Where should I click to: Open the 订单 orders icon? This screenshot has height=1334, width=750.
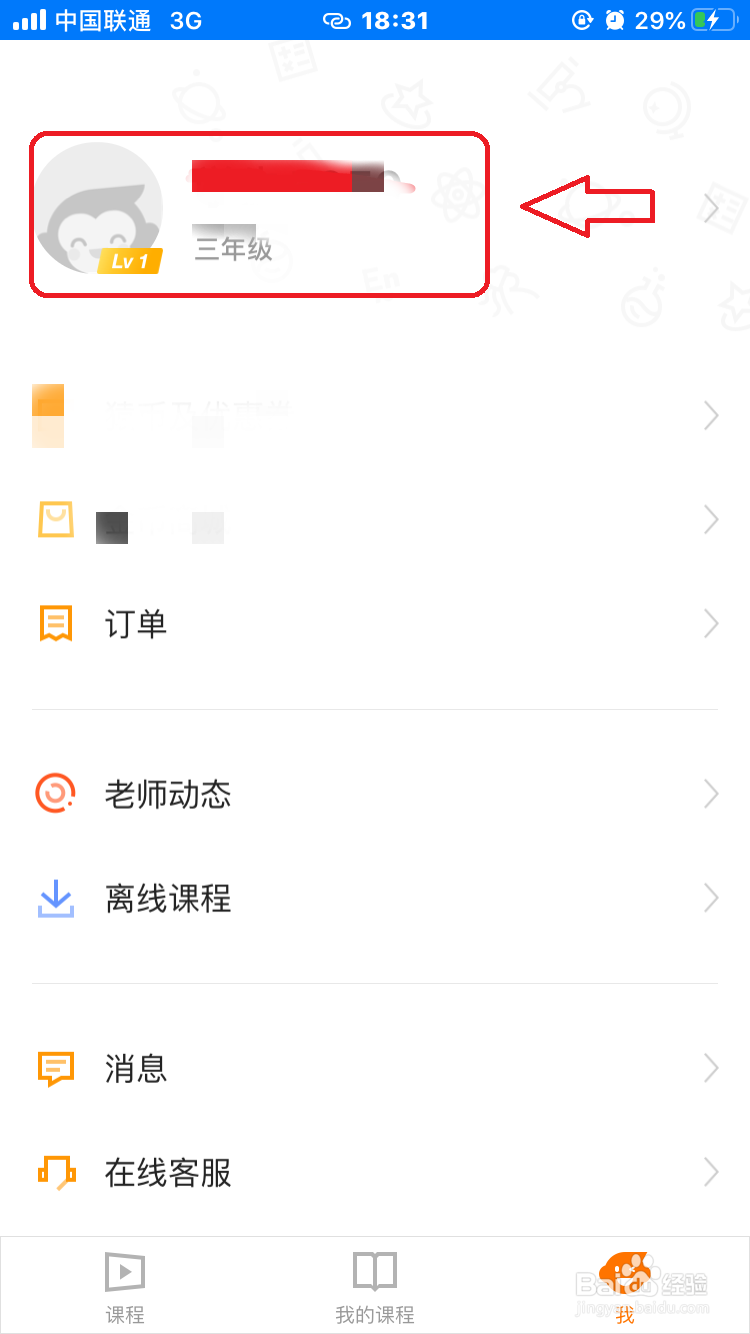click(x=55, y=623)
